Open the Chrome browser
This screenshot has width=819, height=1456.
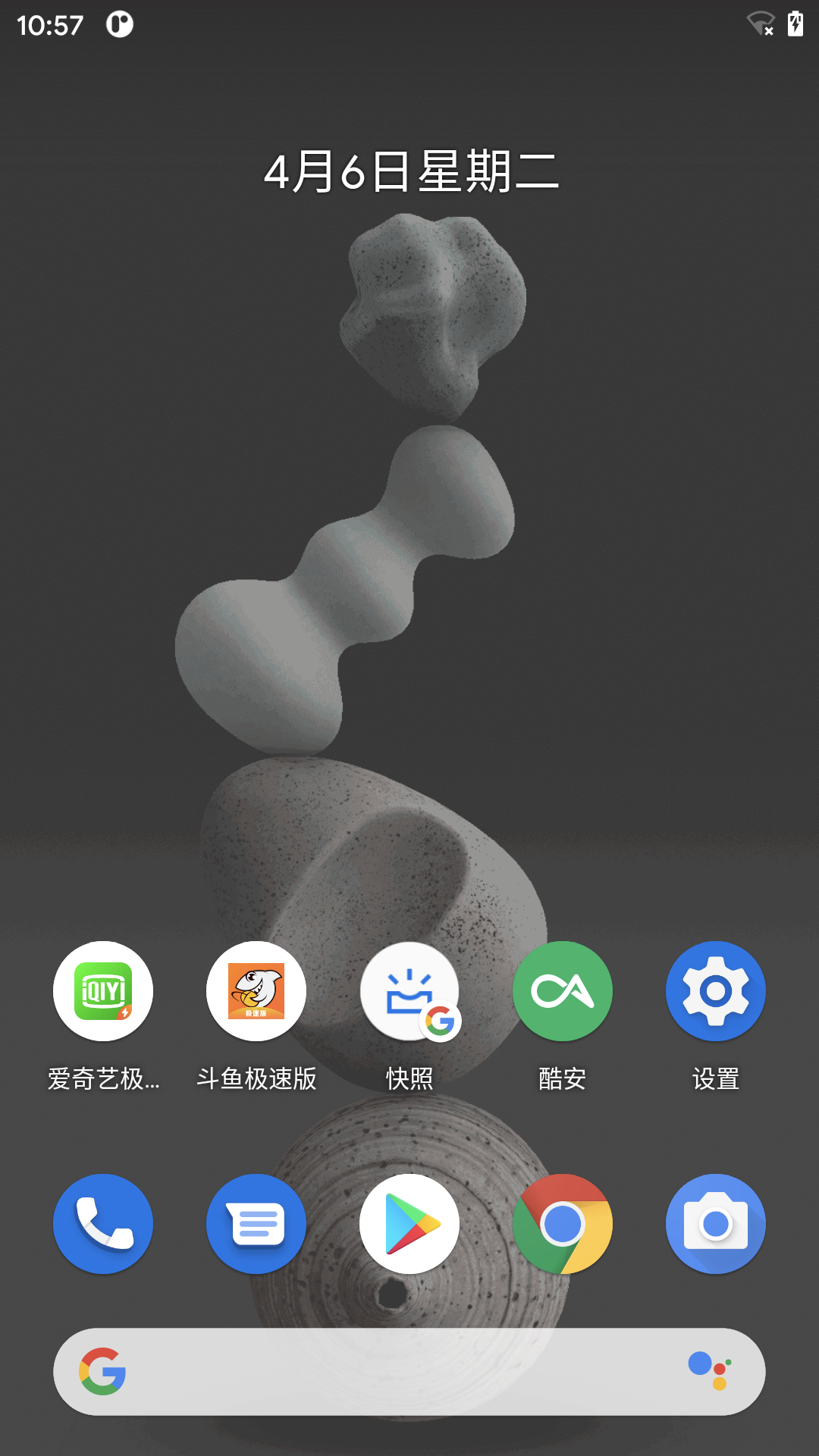(563, 1224)
